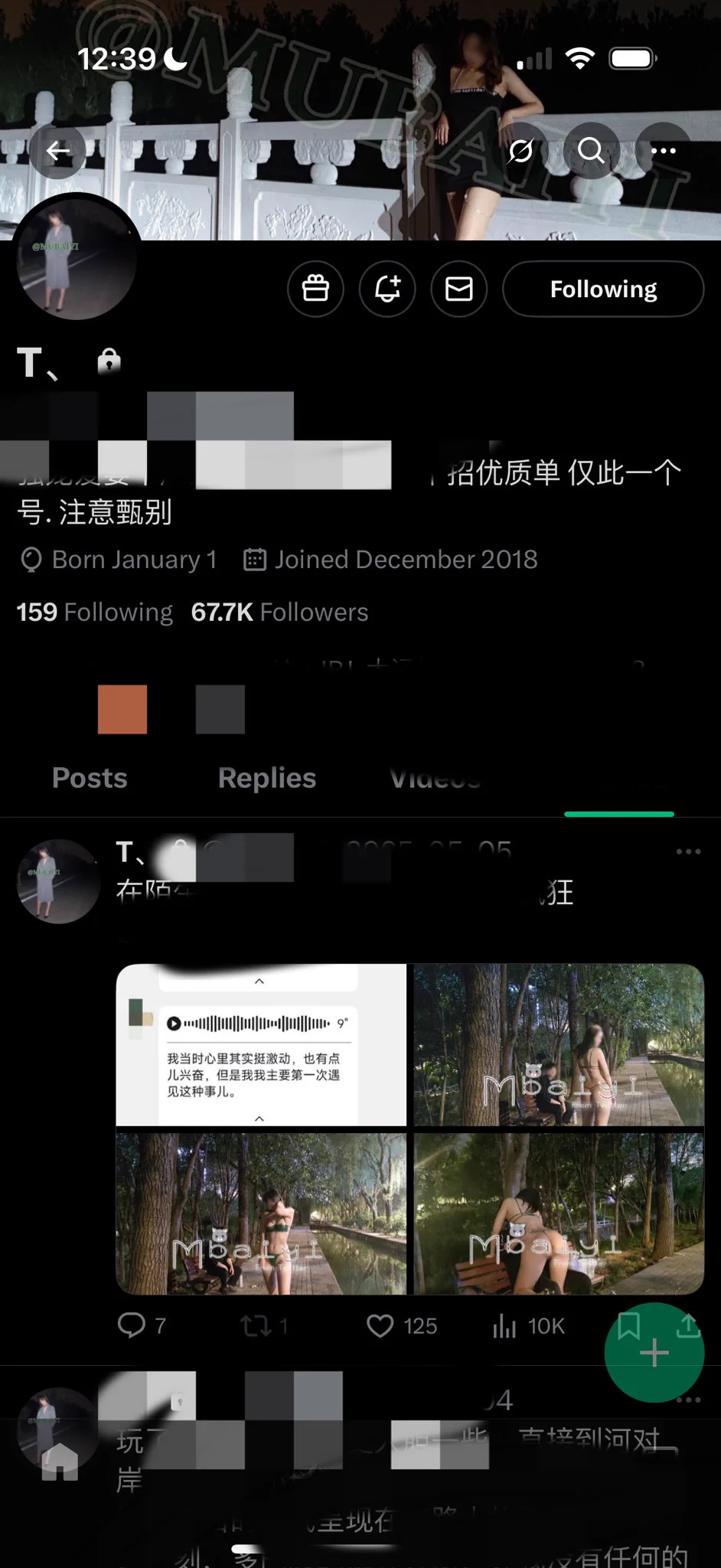Go back using the arrow button

point(57,151)
